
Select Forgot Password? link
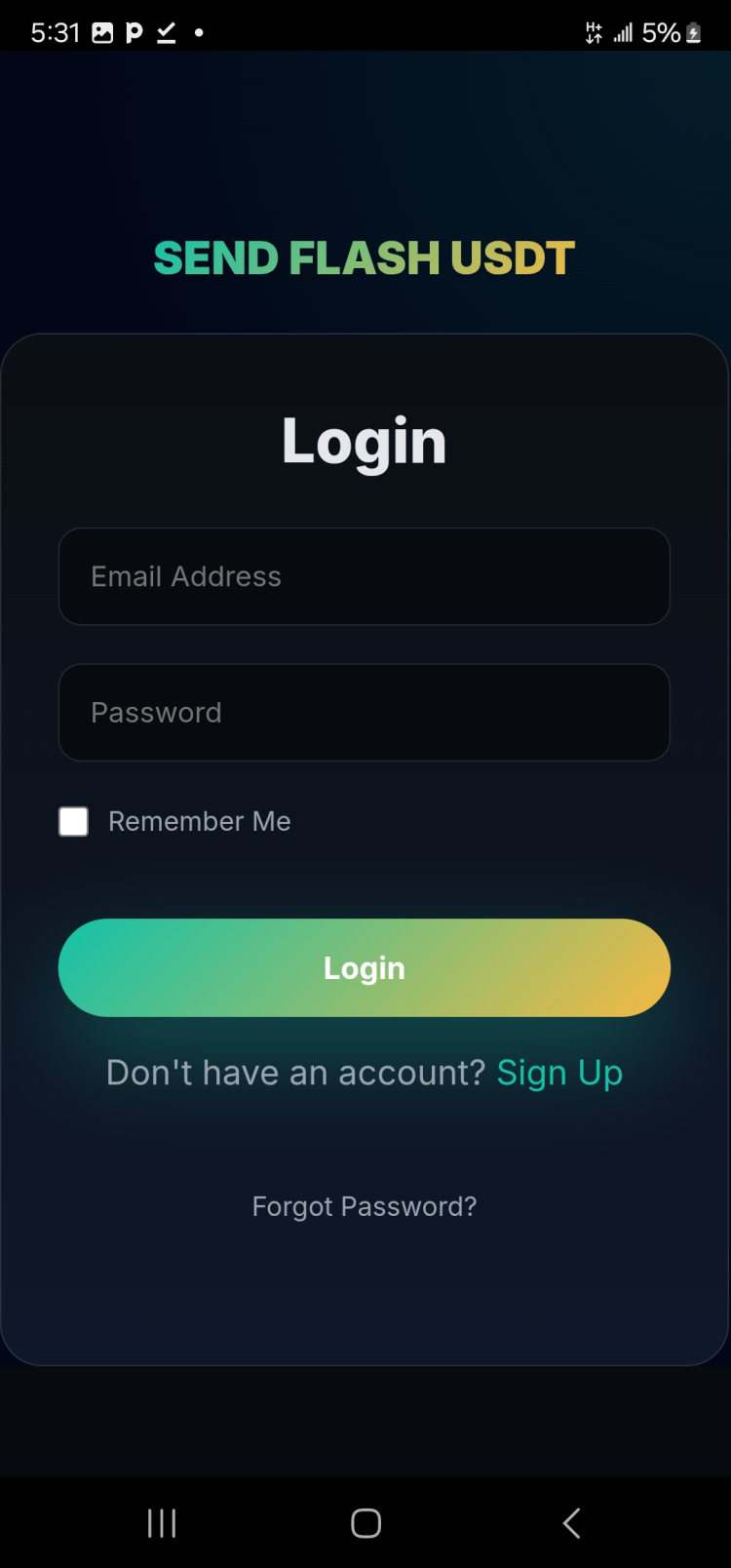coord(364,1207)
